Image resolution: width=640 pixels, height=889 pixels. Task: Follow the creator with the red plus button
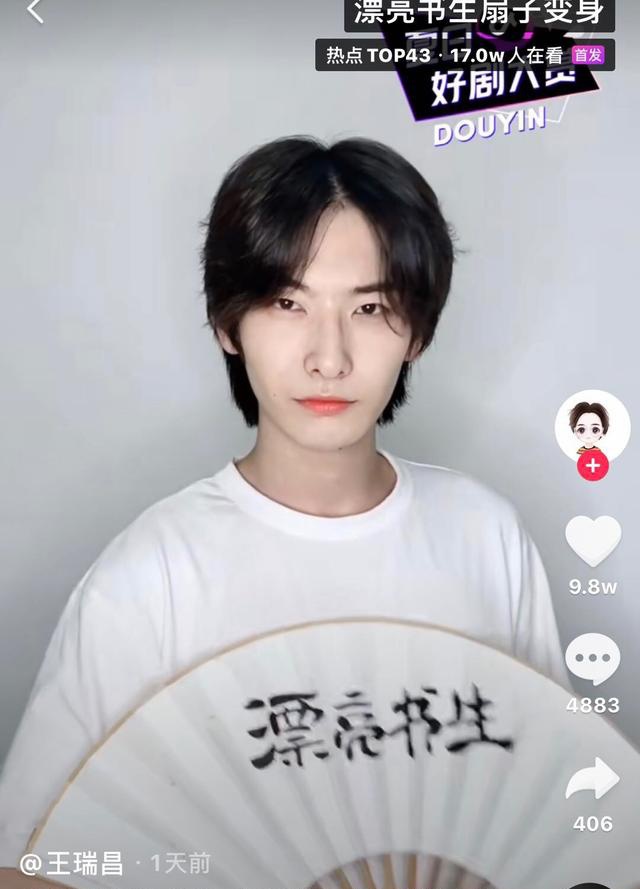[x=593, y=466]
